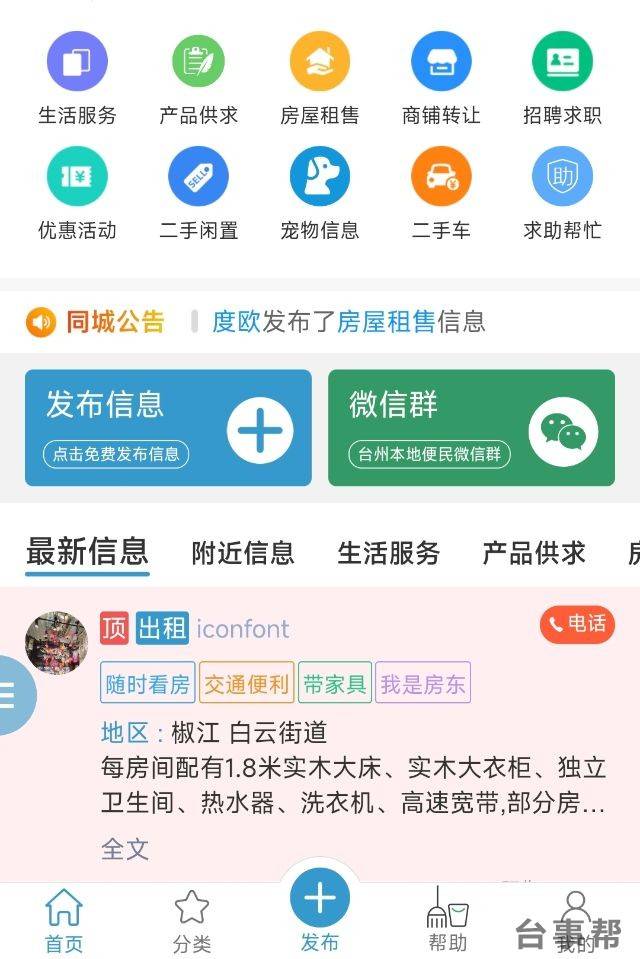This screenshot has height=959, width=640.
Task: Call the poster via 电话 button
Action: (577, 624)
